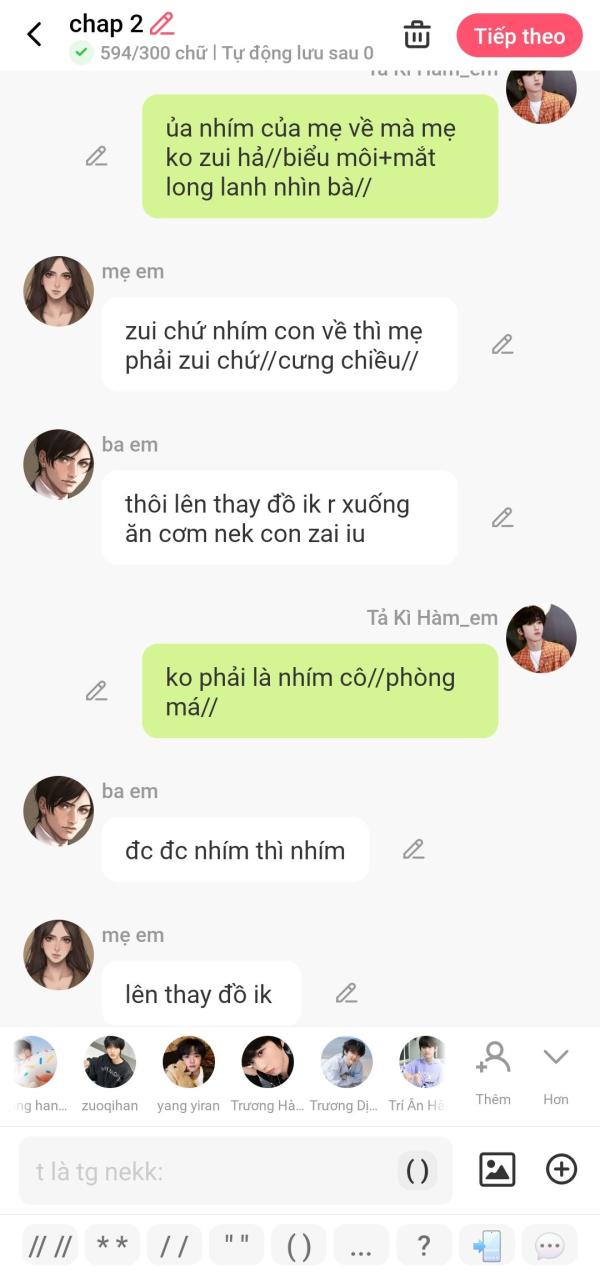
Task: Add a new character with Thêm
Action: coord(493,1072)
